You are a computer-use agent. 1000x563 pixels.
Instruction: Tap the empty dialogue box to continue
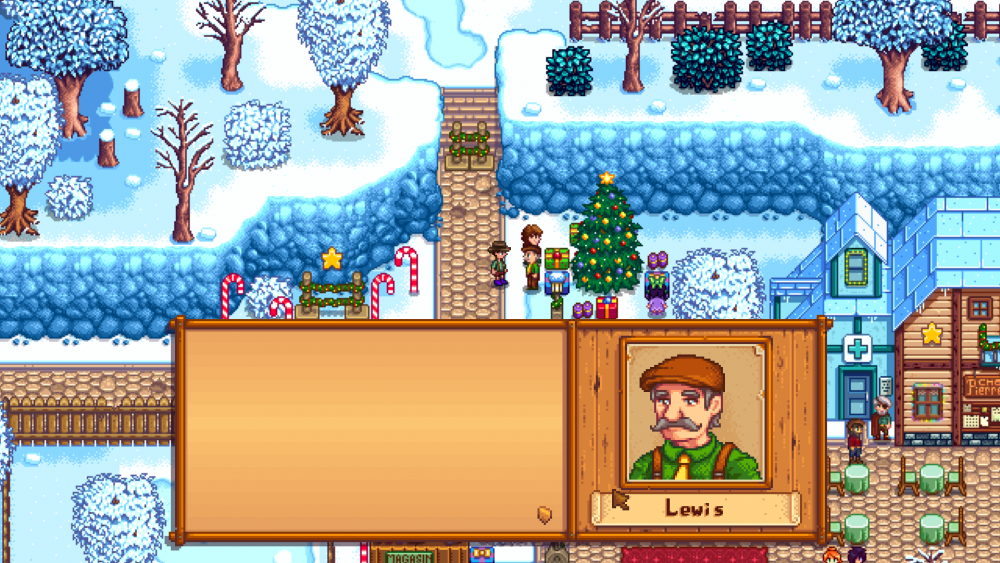(372, 428)
